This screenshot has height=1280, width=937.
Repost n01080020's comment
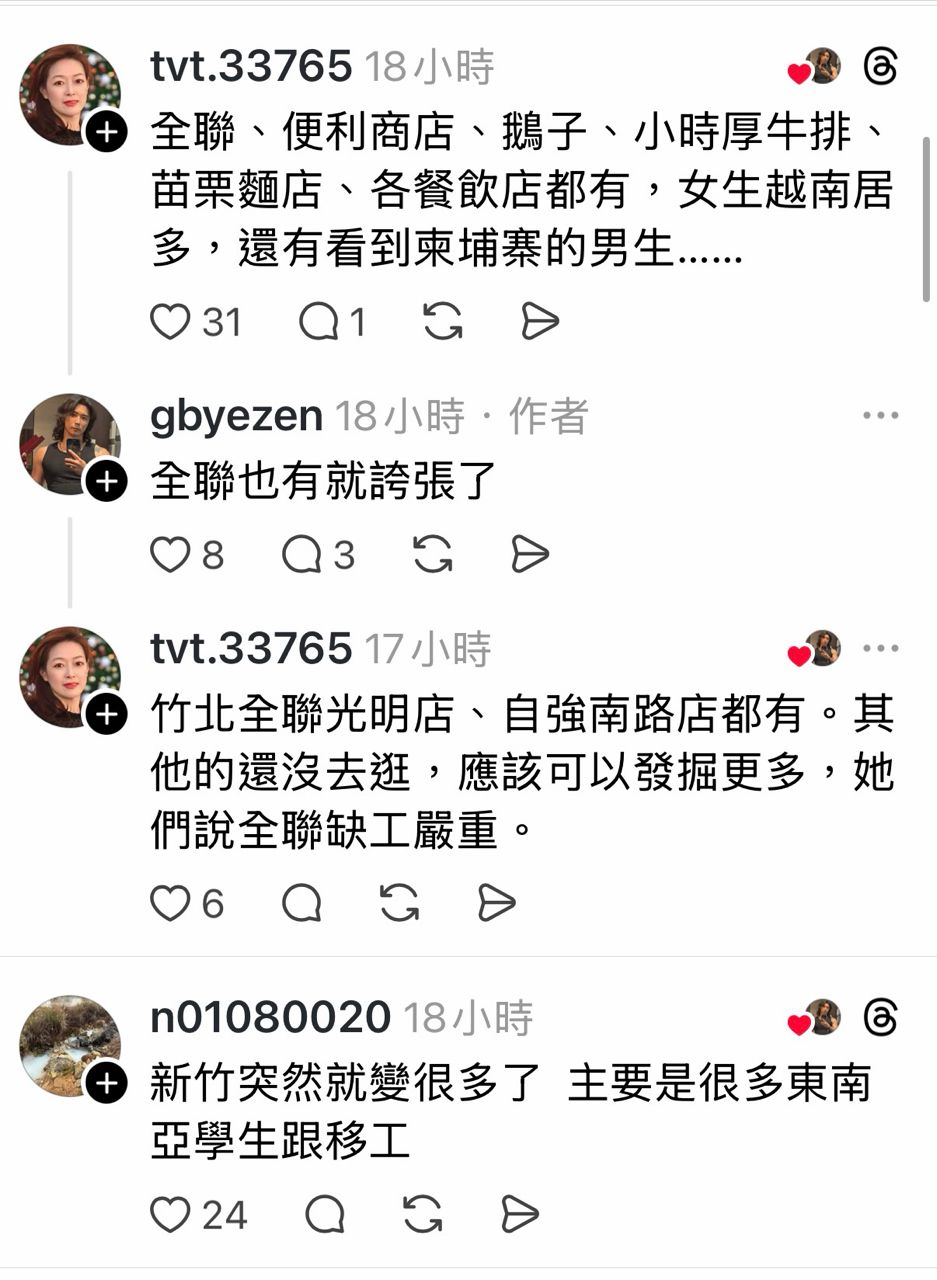[x=423, y=1214]
